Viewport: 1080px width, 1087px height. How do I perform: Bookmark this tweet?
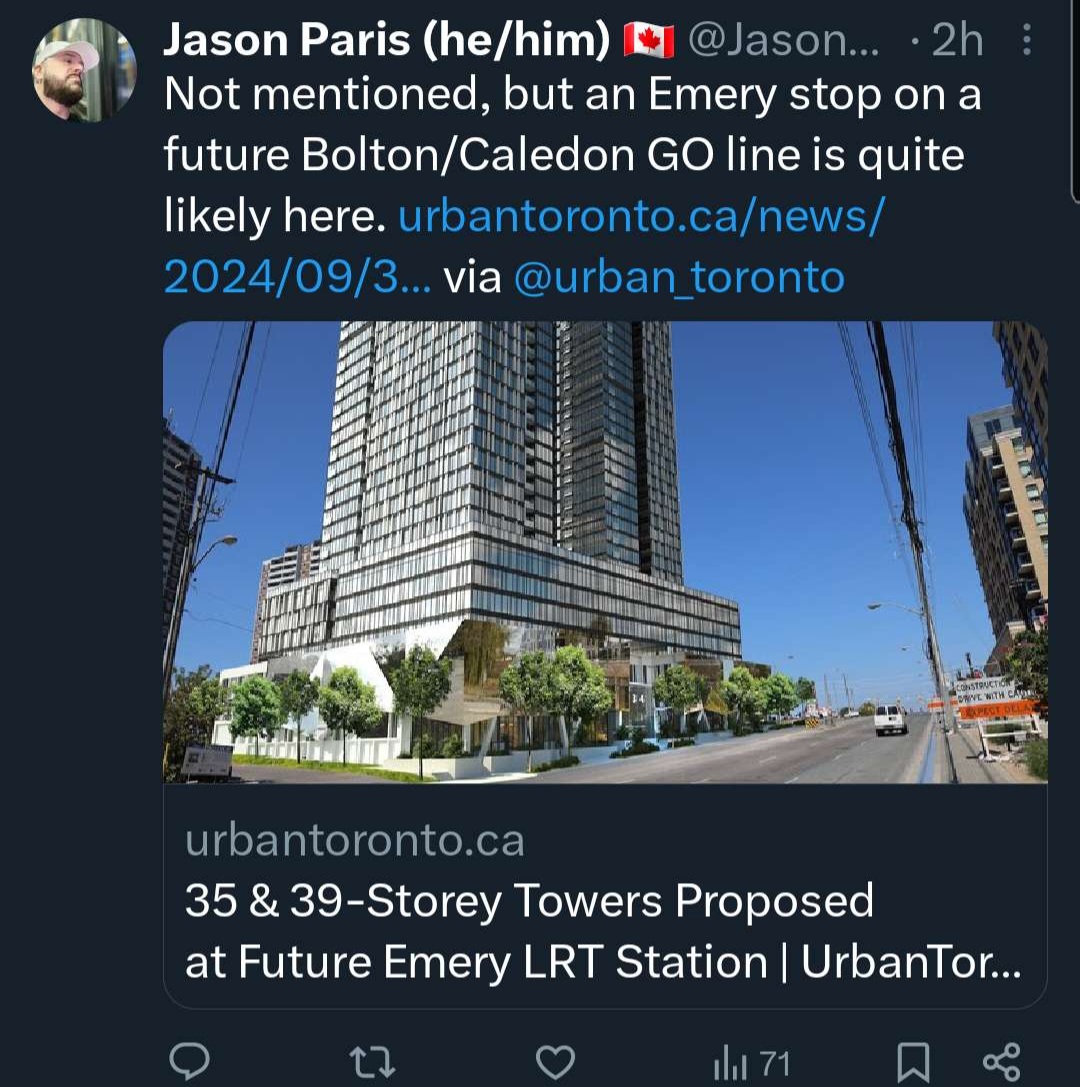click(912, 1062)
